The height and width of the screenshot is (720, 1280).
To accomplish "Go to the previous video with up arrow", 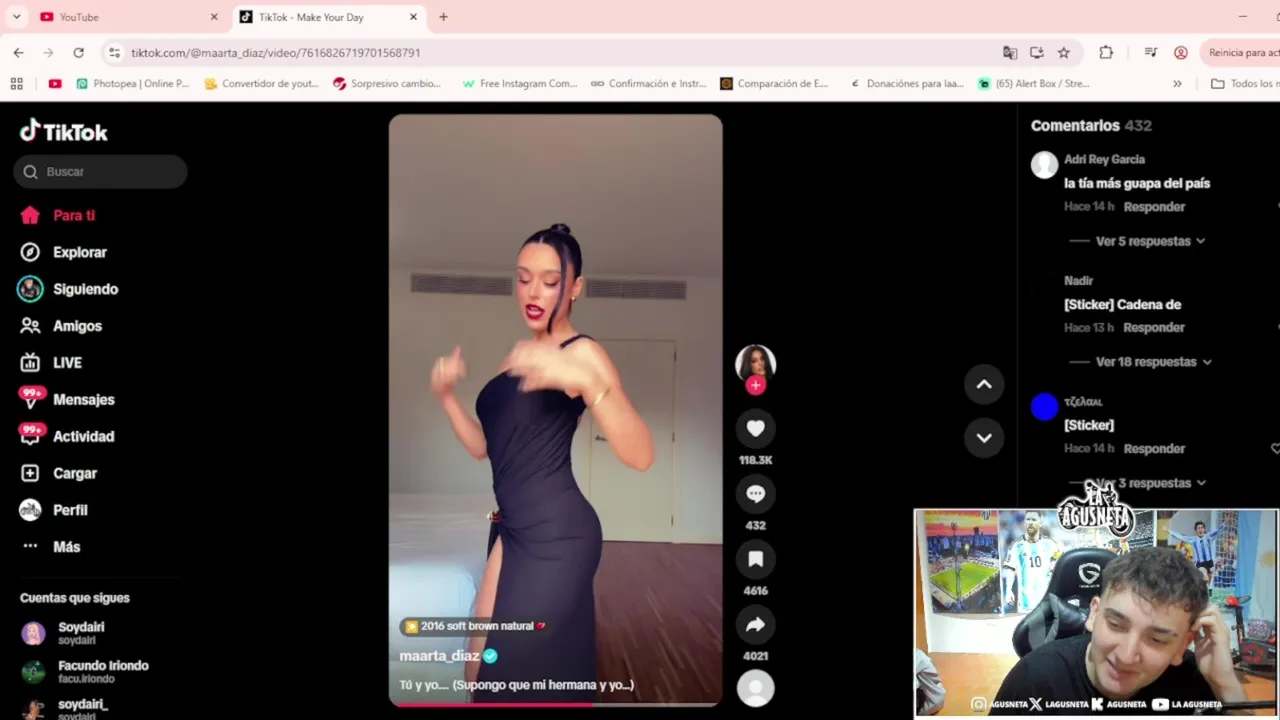I will pos(984,385).
